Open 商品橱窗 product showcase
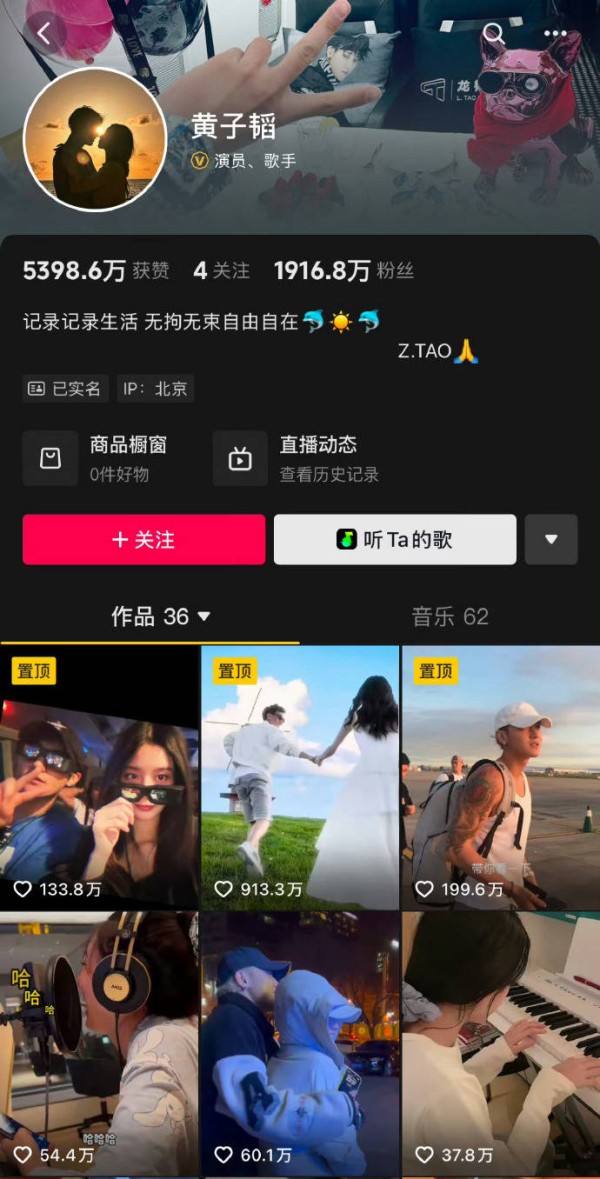 point(100,458)
